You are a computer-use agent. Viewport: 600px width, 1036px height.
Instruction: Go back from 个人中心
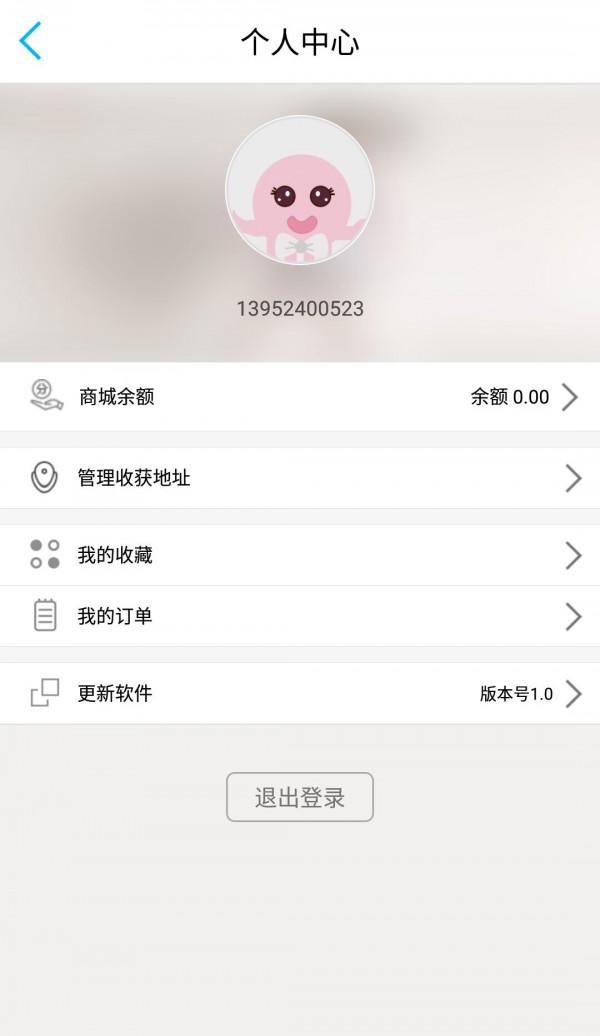pyautogui.click(x=31, y=41)
